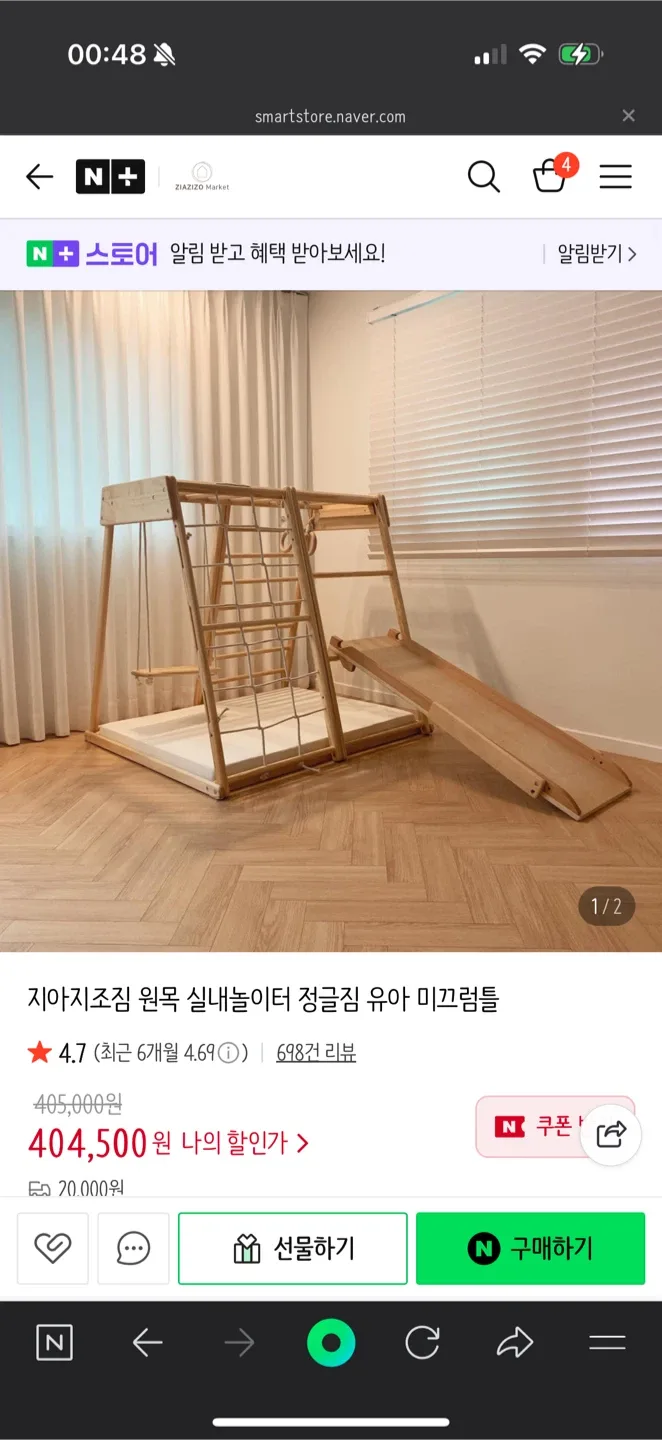
Task: Expand 나의 할인가 discount details
Action: [x=245, y=1143]
